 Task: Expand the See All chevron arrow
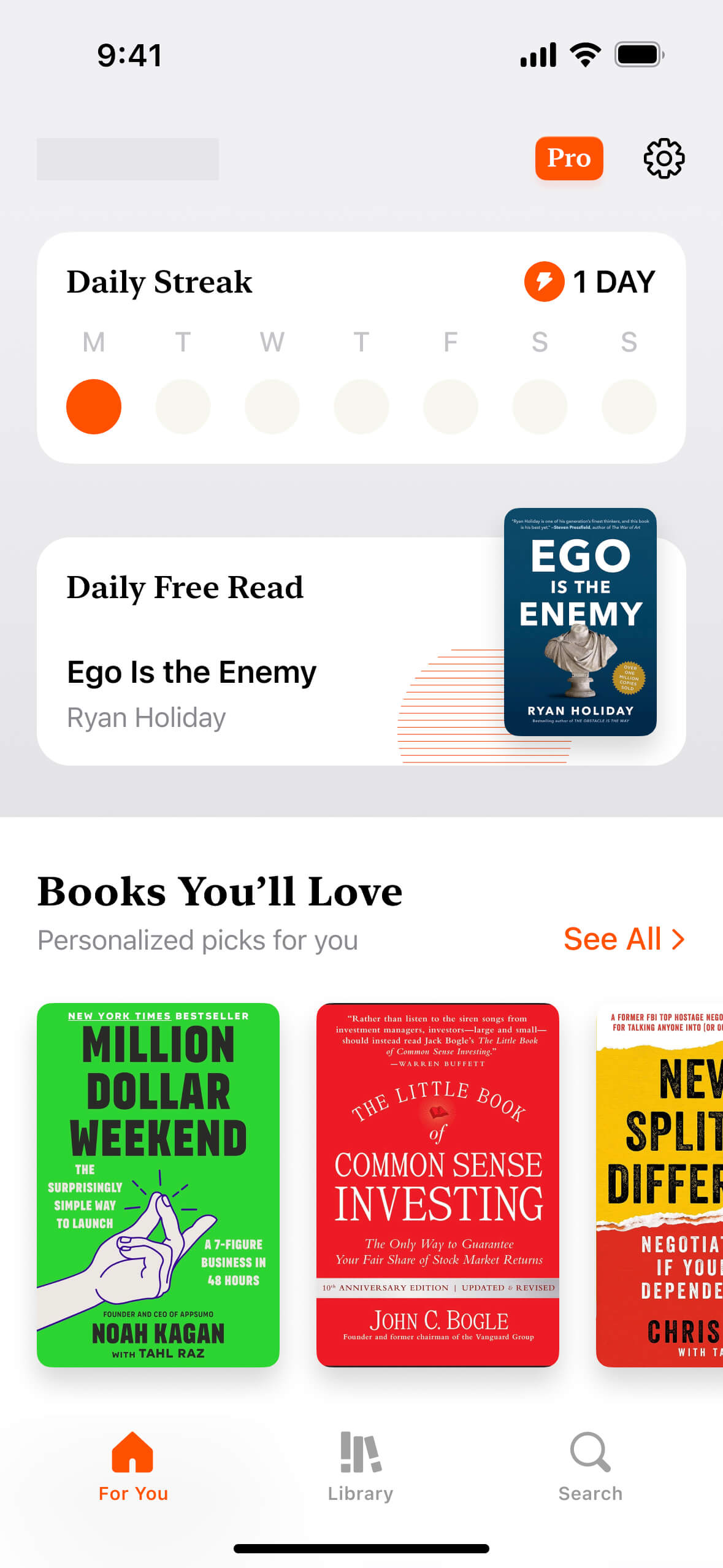point(678,938)
